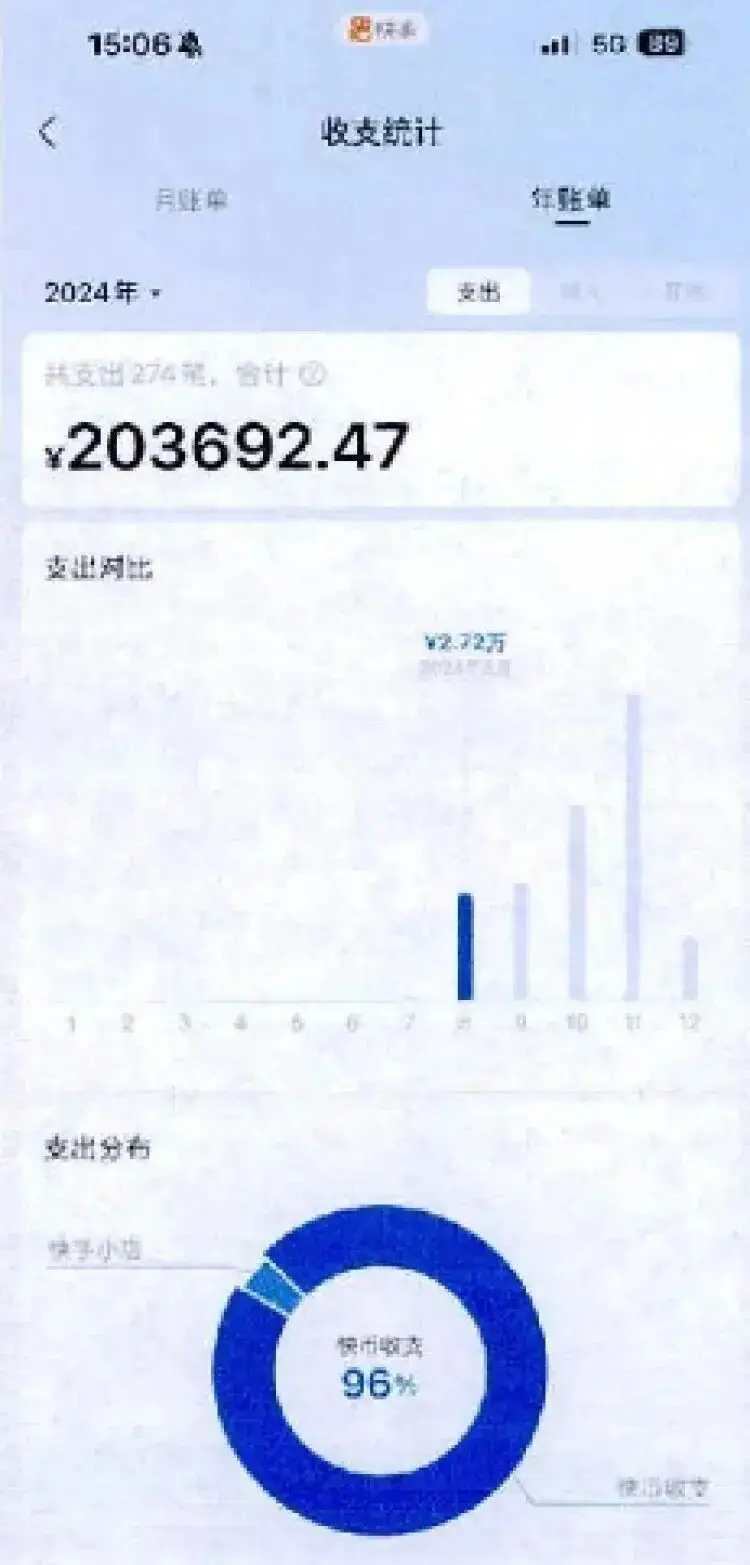Select the 收入 filter option
Image resolution: width=750 pixels, height=1565 pixels.
(572, 290)
